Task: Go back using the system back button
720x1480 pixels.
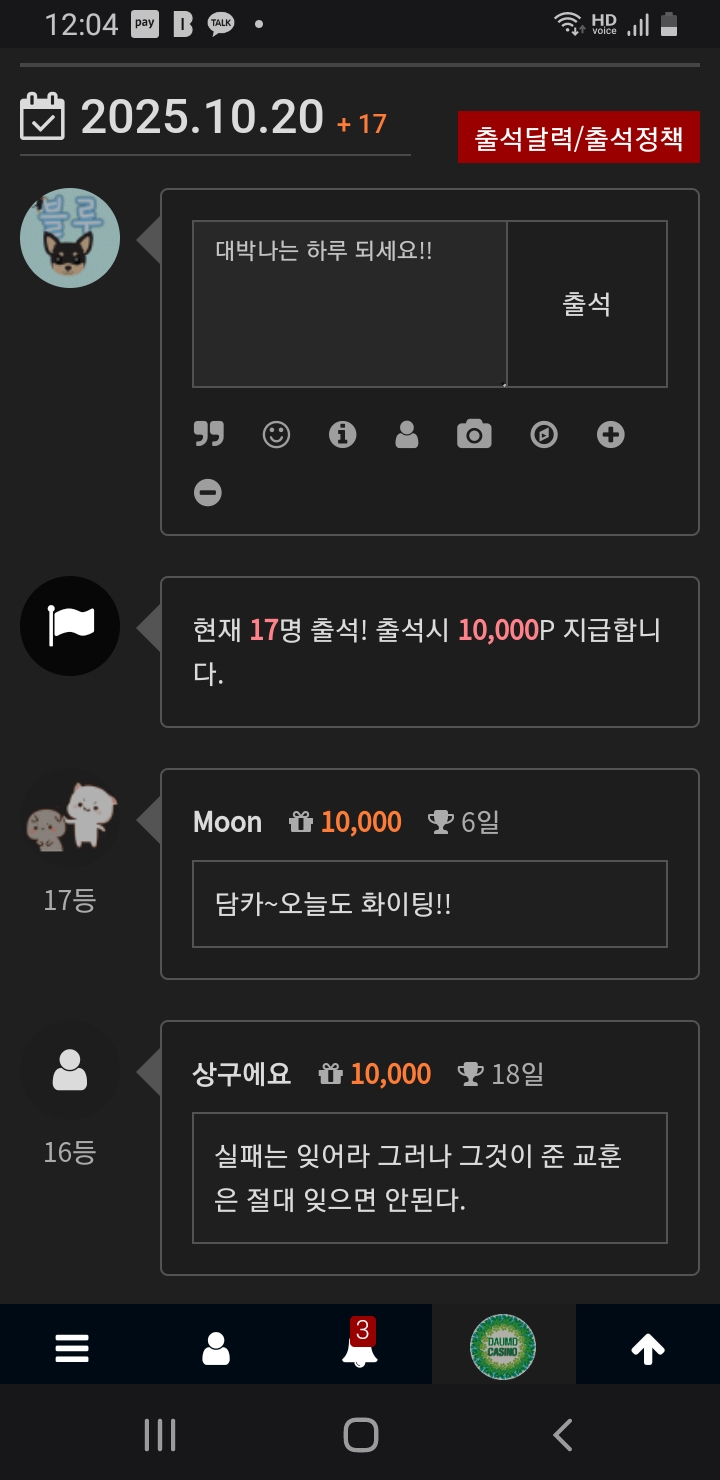Action: tap(563, 1435)
